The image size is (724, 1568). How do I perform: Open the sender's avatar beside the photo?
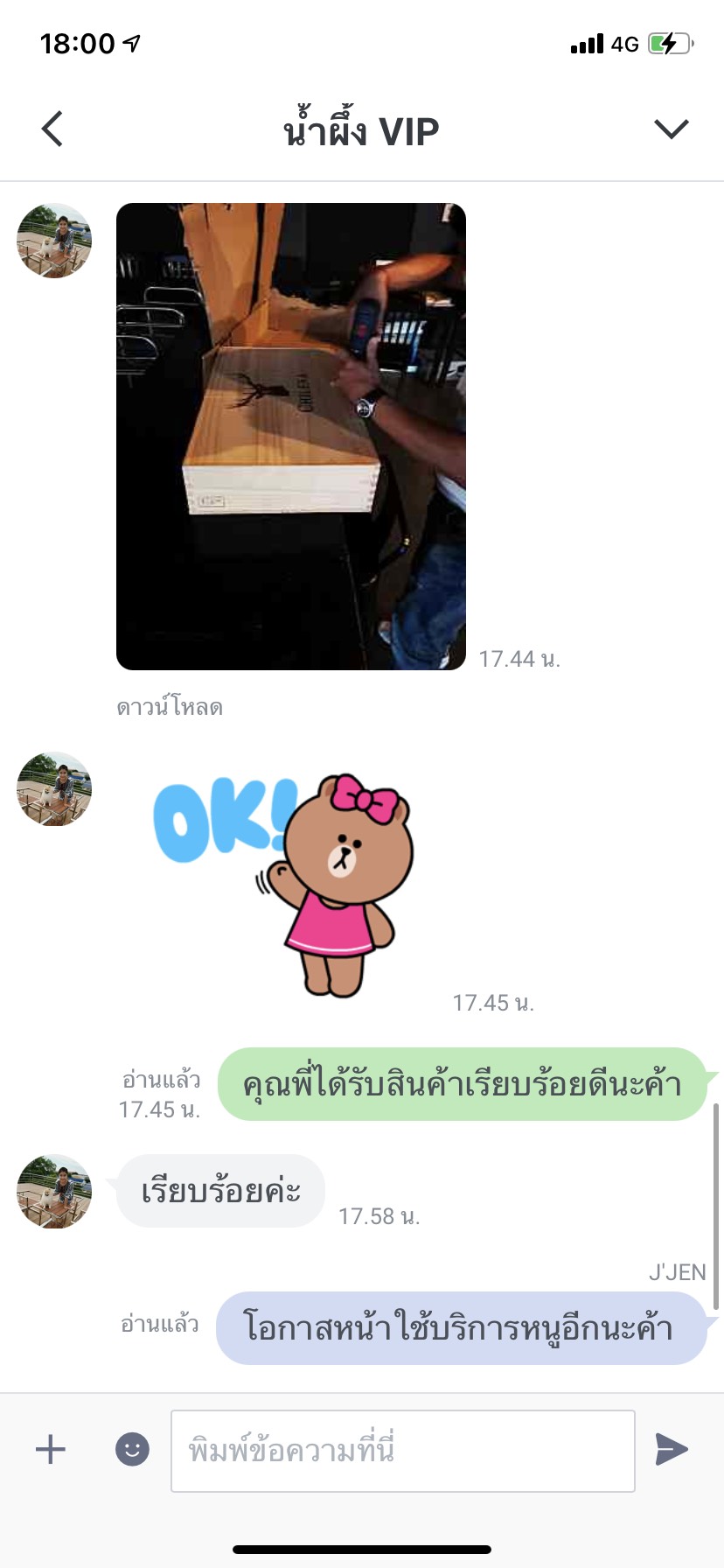point(54,241)
